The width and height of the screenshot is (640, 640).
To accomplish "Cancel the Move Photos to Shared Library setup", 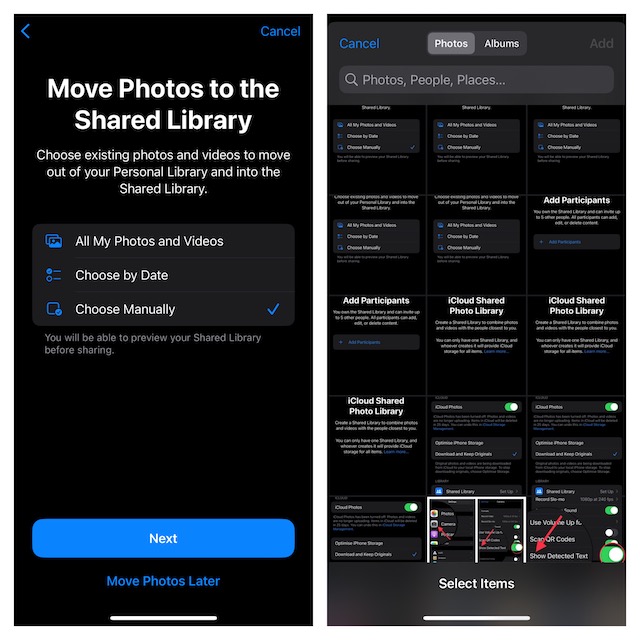I will (x=280, y=31).
